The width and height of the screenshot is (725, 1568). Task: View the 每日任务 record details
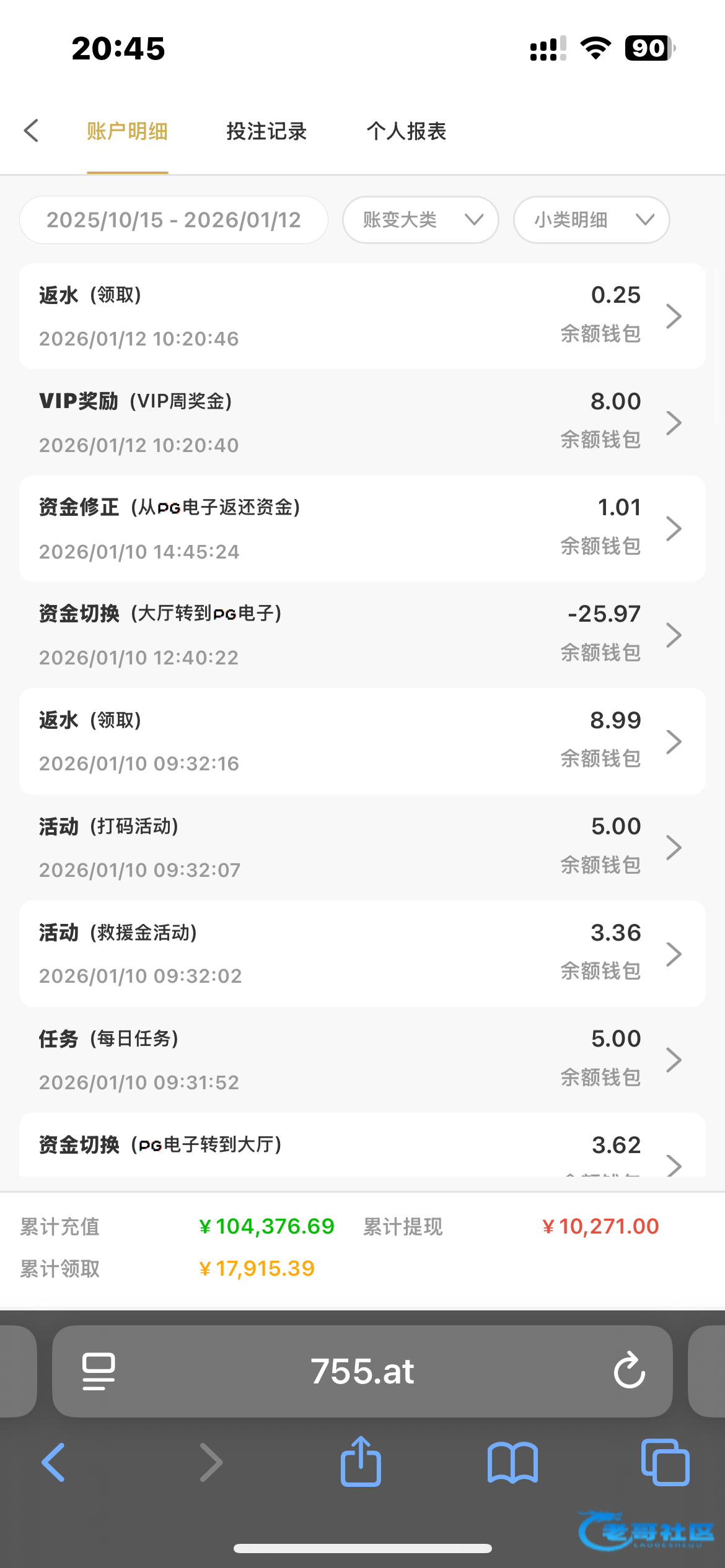362,1060
